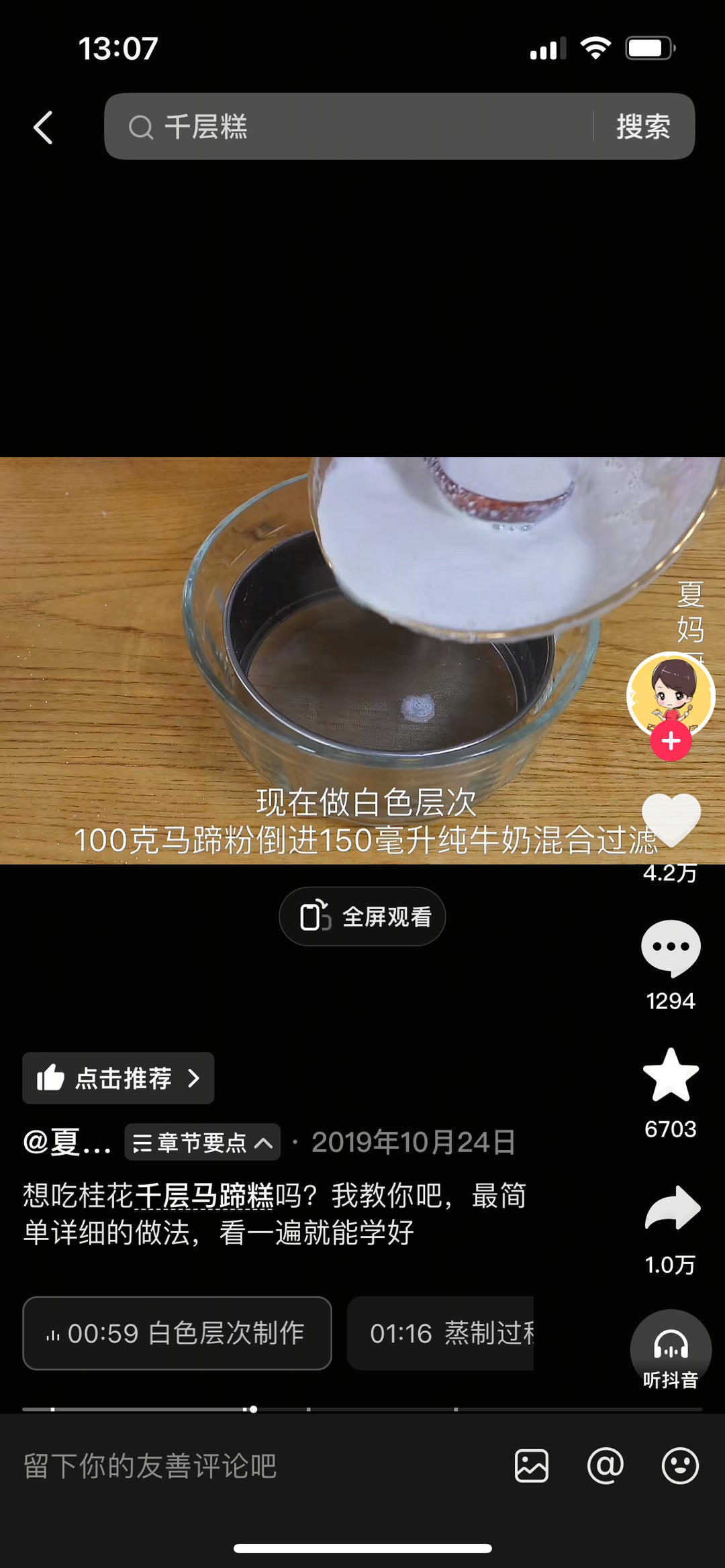
Task: Tap the star to favorite the video
Action: tap(670, 1082)
